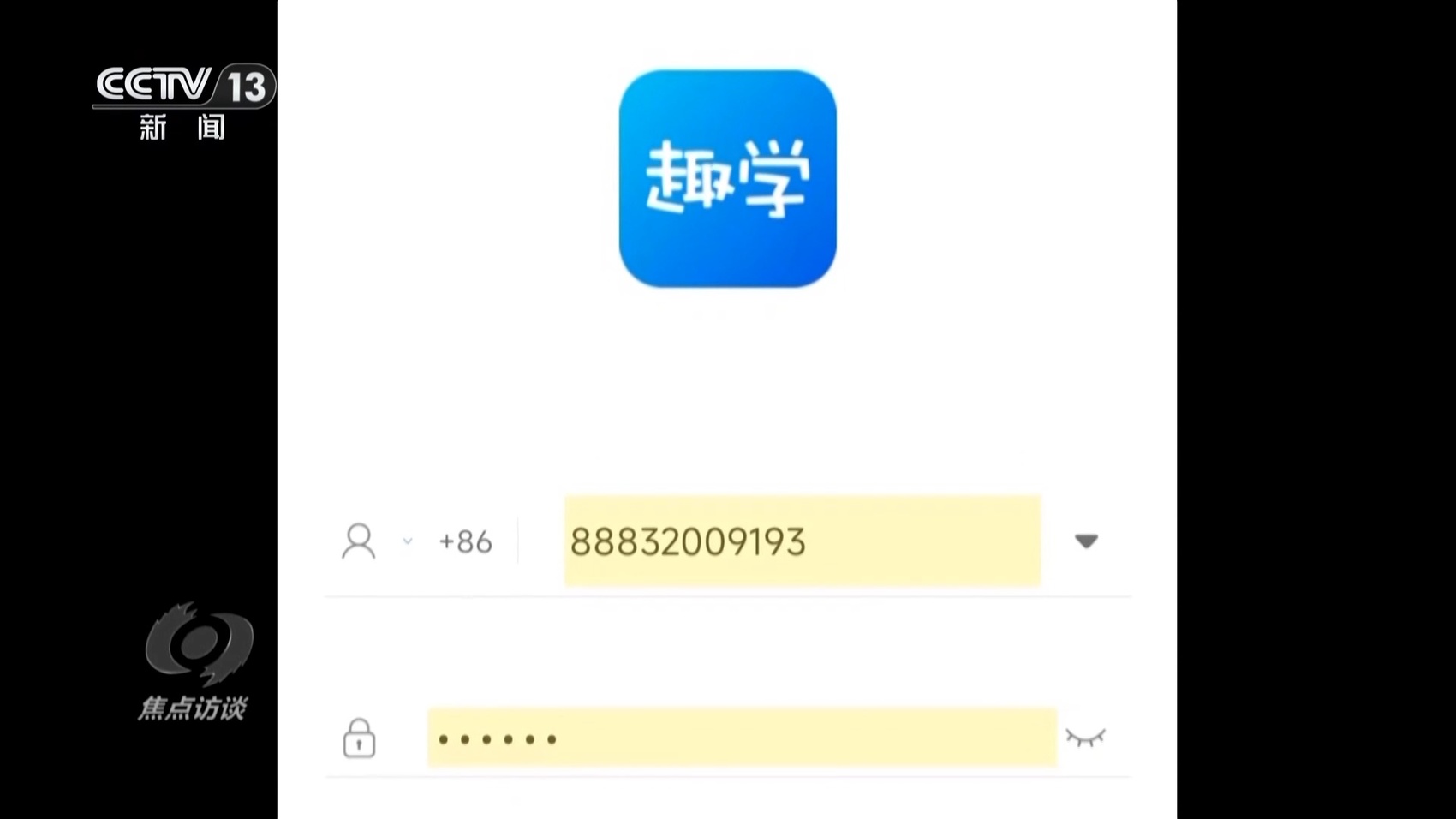Image resolution: width=1456 pixels, height=819 pixels.
Task: Tap the phone number field showing 88832009193
Action: 803,541
